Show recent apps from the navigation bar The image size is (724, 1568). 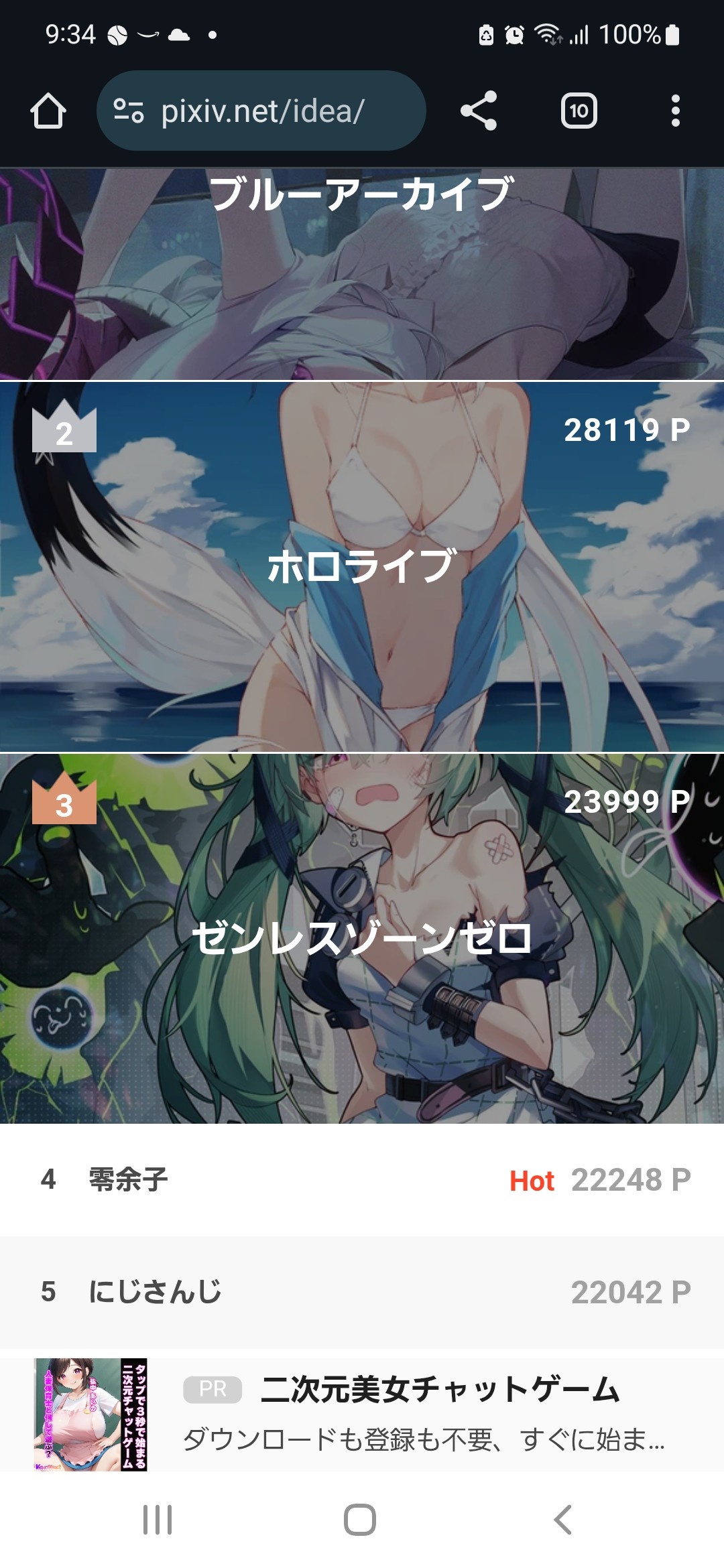click(158, 1520)
